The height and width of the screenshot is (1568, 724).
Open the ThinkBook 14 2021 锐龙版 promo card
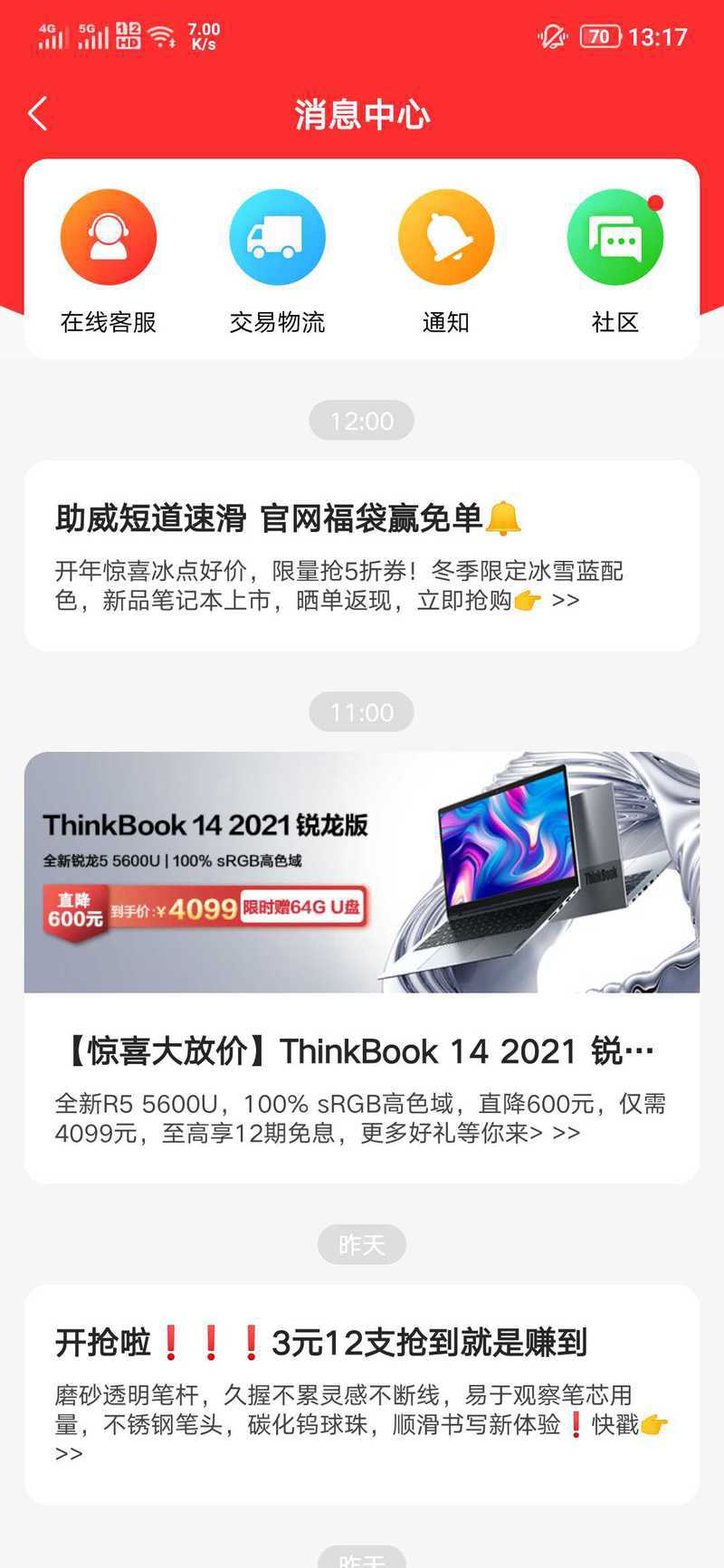pyautogui.click(x=362, y=966)
